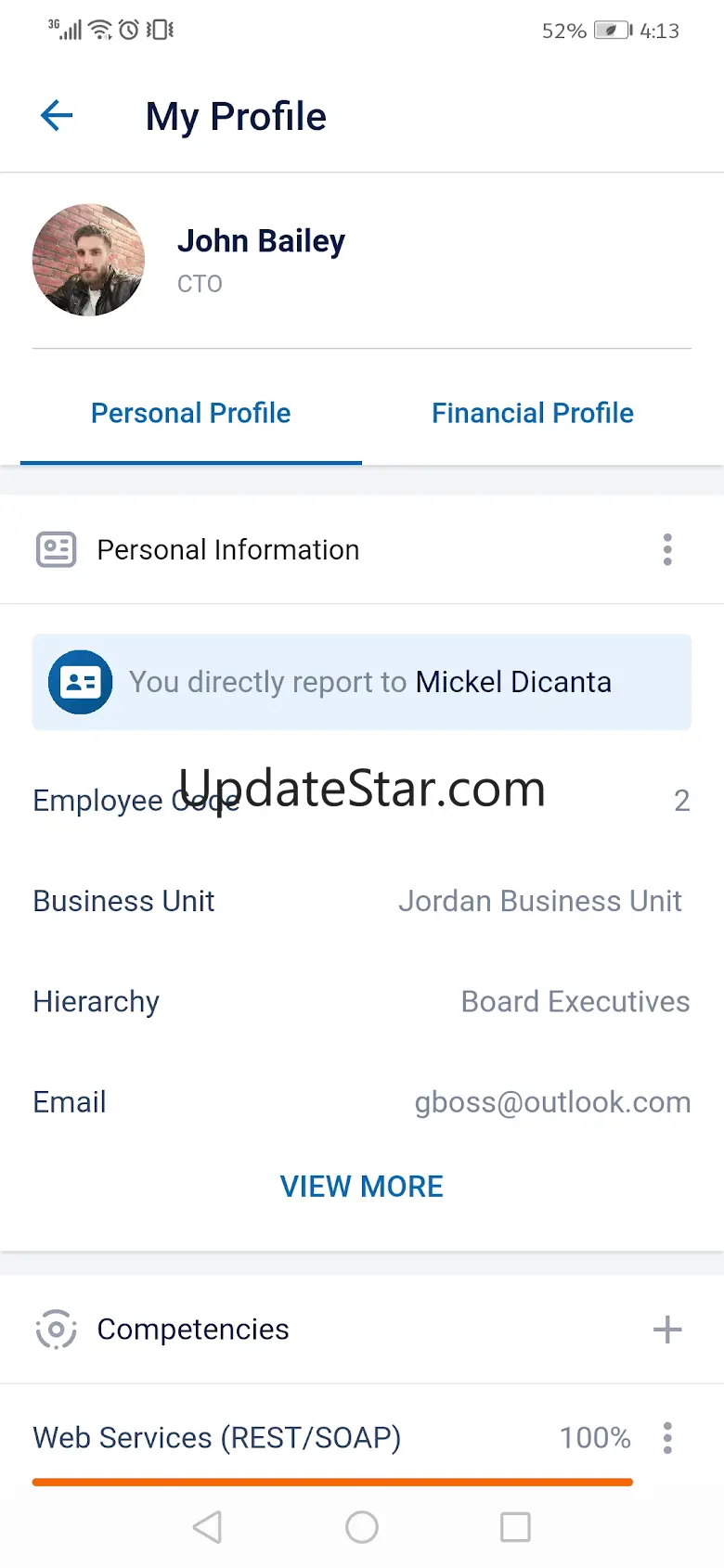
Task: Open options for Web Services (REST/SOAP)
Action: [667, 1438]
